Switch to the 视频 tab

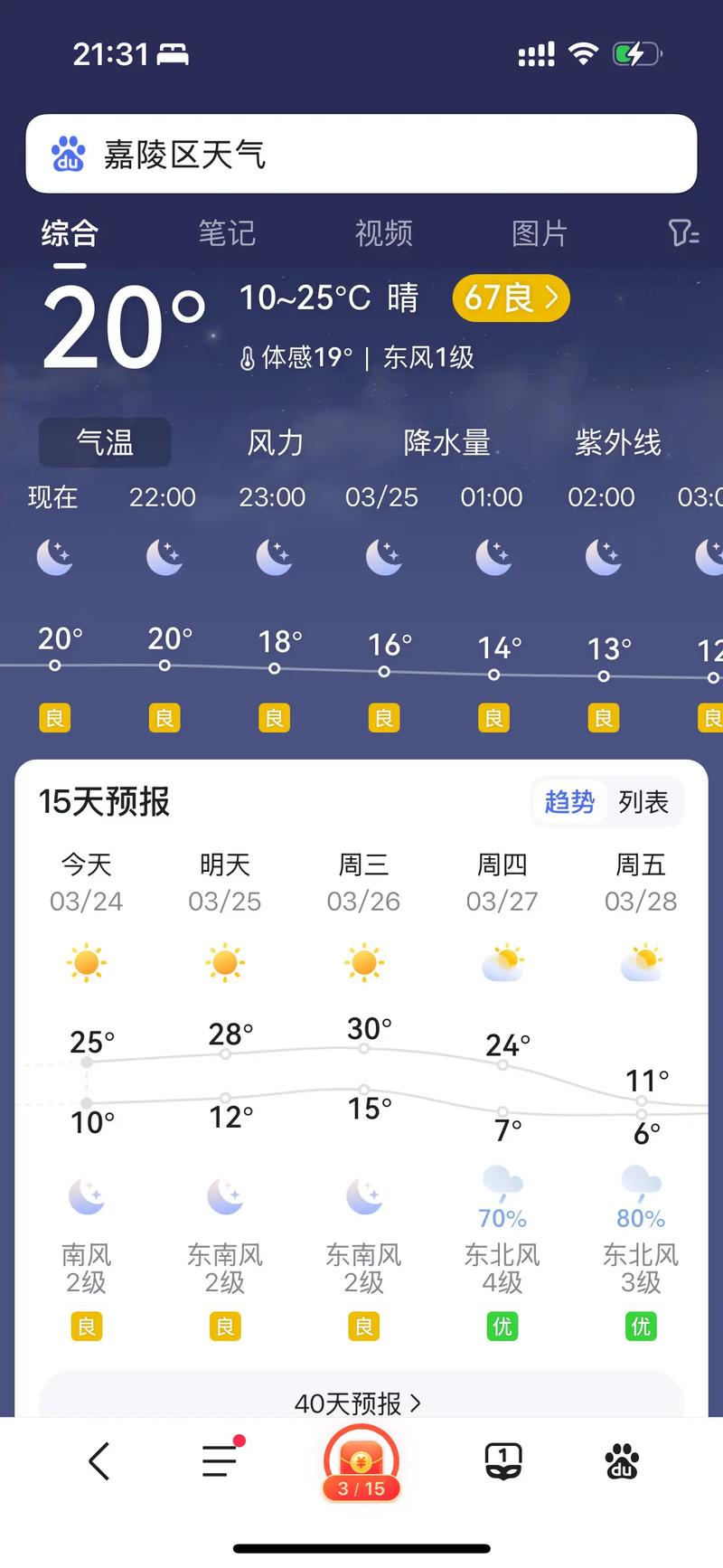coord(382,233)
